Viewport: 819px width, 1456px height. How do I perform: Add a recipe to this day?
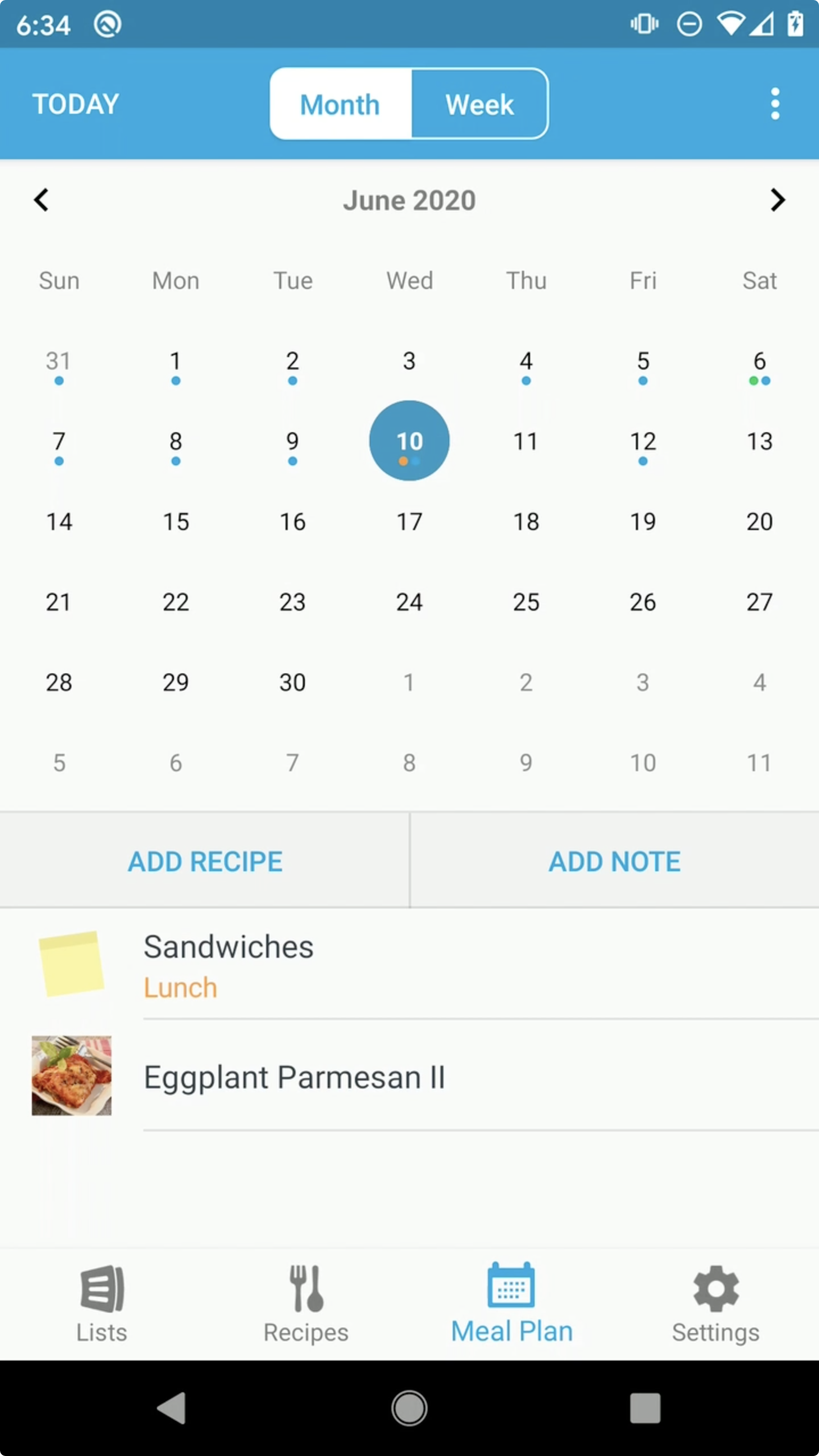coord(205,861)
